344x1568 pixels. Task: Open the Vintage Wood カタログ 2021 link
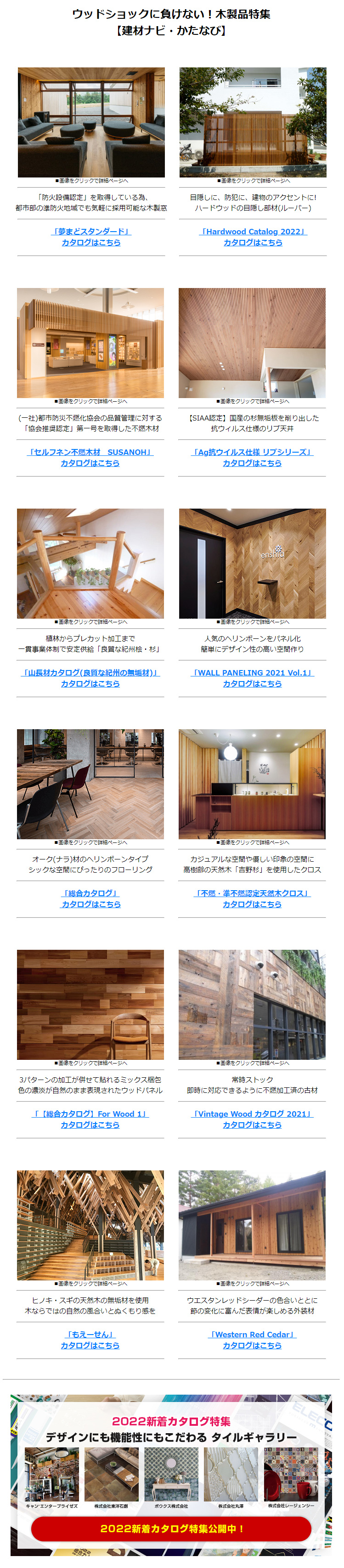coord(252,1119)
